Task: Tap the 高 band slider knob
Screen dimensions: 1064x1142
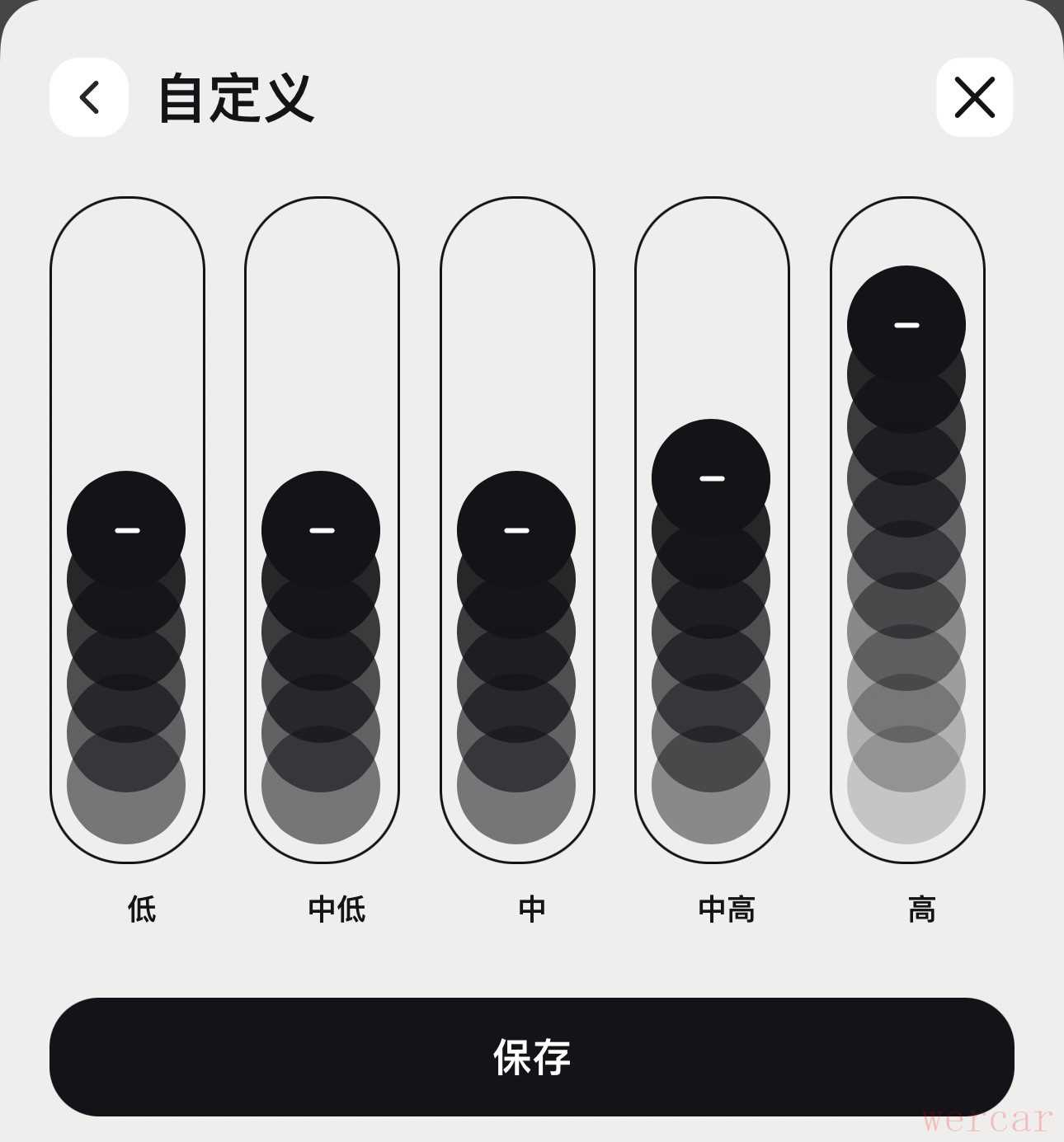Action: 906,325
